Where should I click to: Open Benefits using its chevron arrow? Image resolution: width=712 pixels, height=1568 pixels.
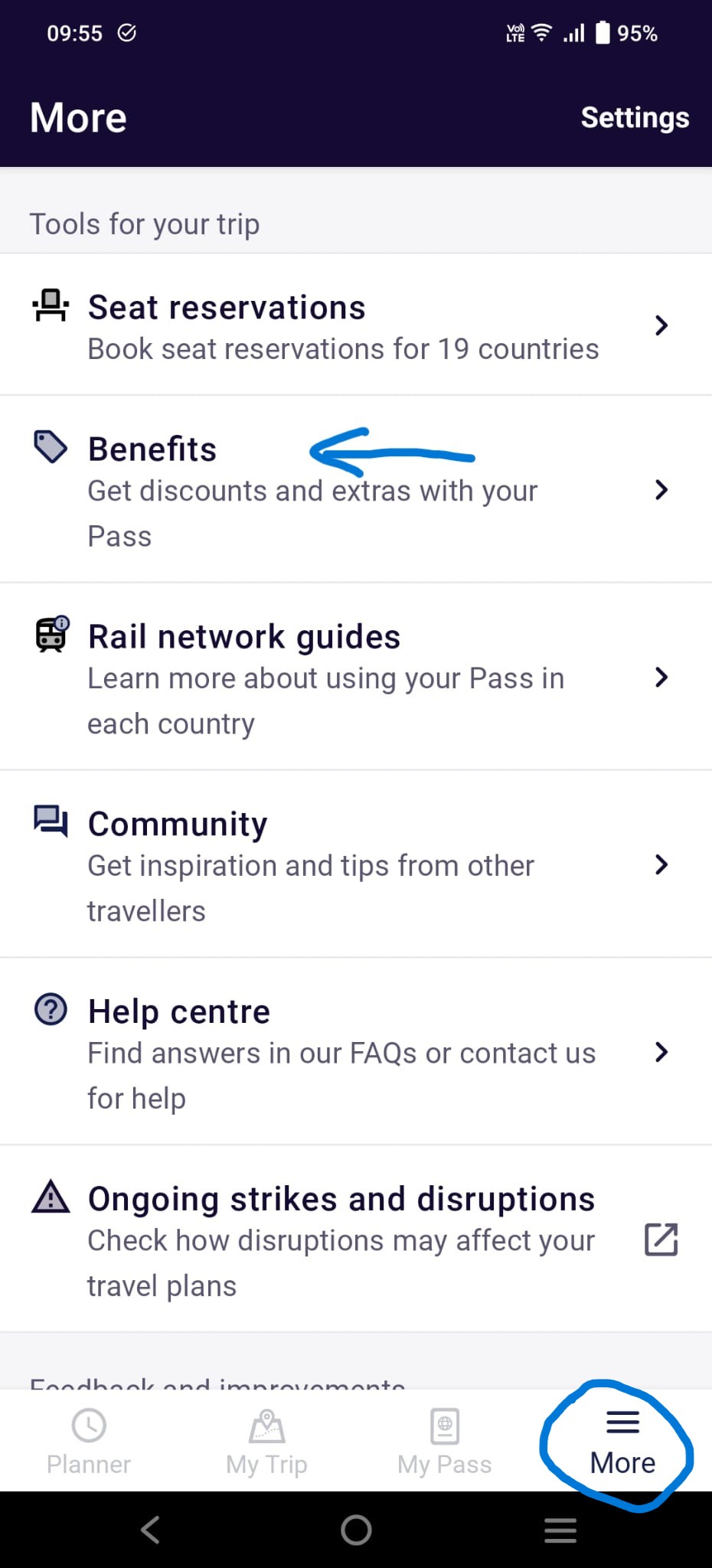(x=661, y=490)
